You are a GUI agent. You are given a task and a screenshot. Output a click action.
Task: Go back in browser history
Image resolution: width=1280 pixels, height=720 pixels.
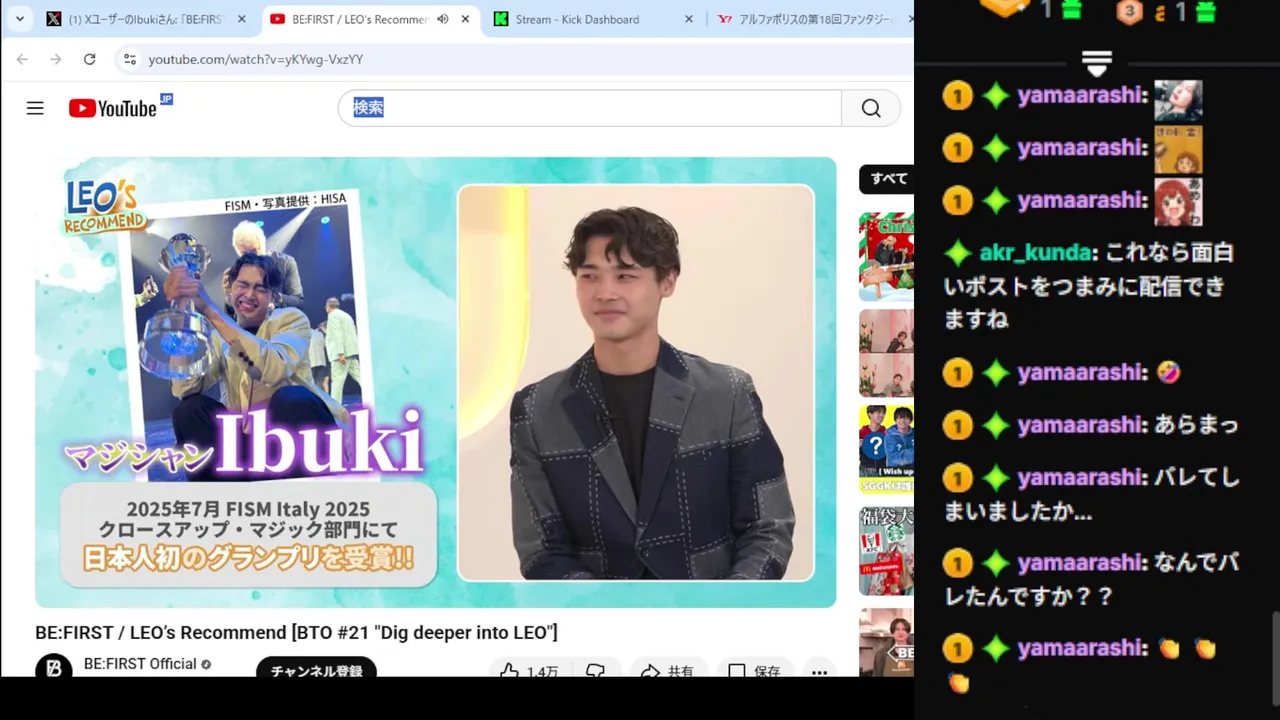point(22,59)
